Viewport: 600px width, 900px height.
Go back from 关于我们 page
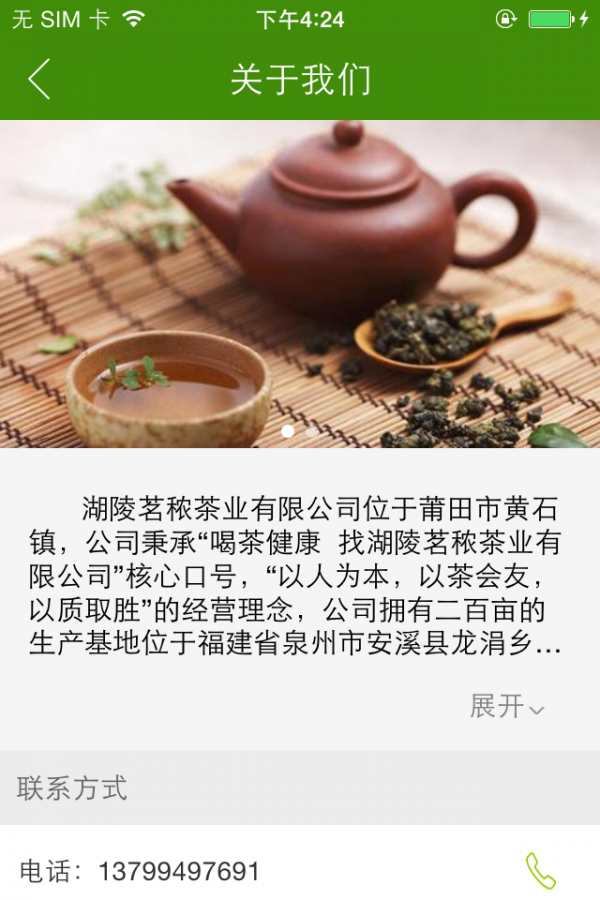click(39, 79)
